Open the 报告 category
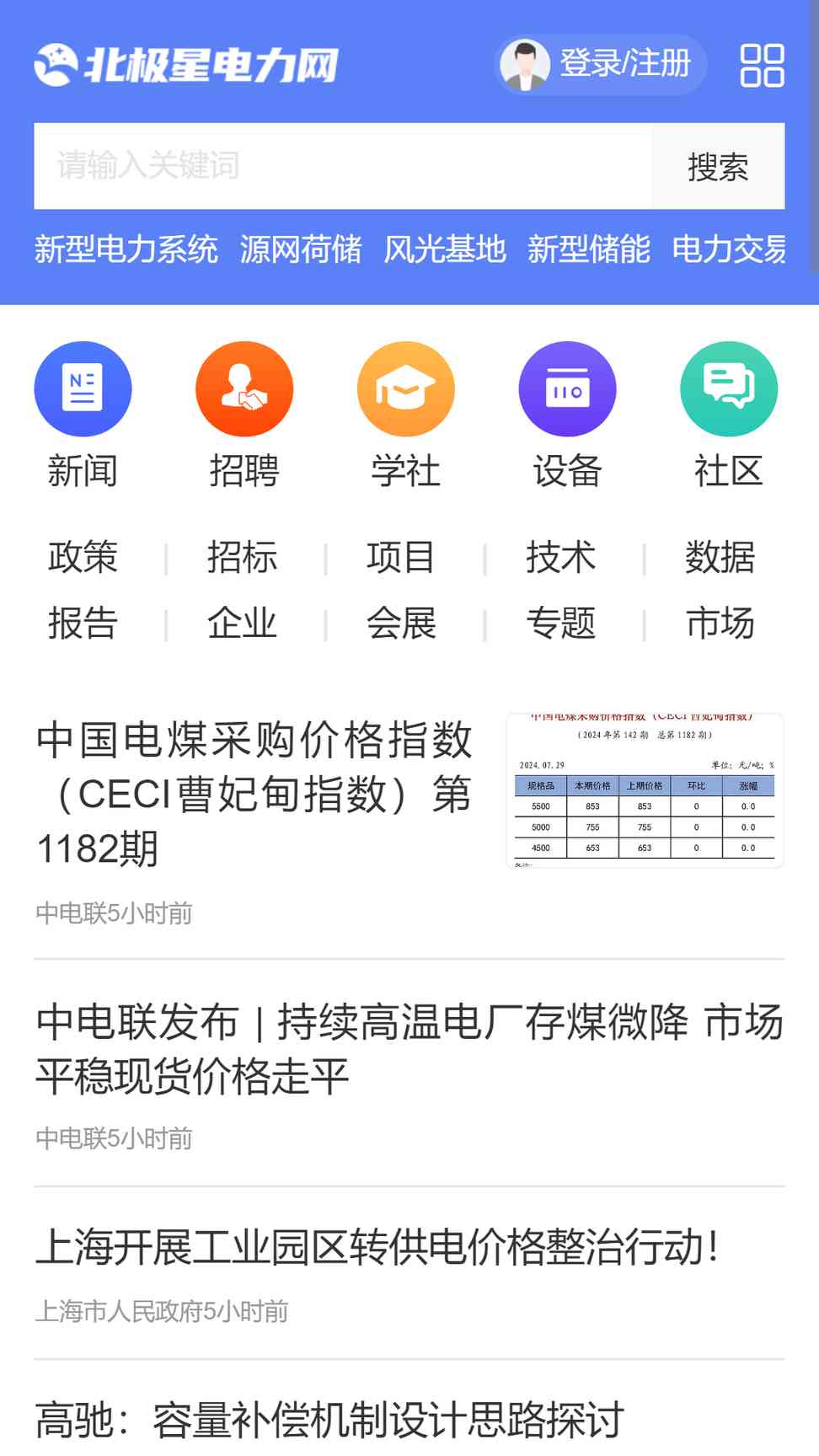 click(x=83, y=624)
